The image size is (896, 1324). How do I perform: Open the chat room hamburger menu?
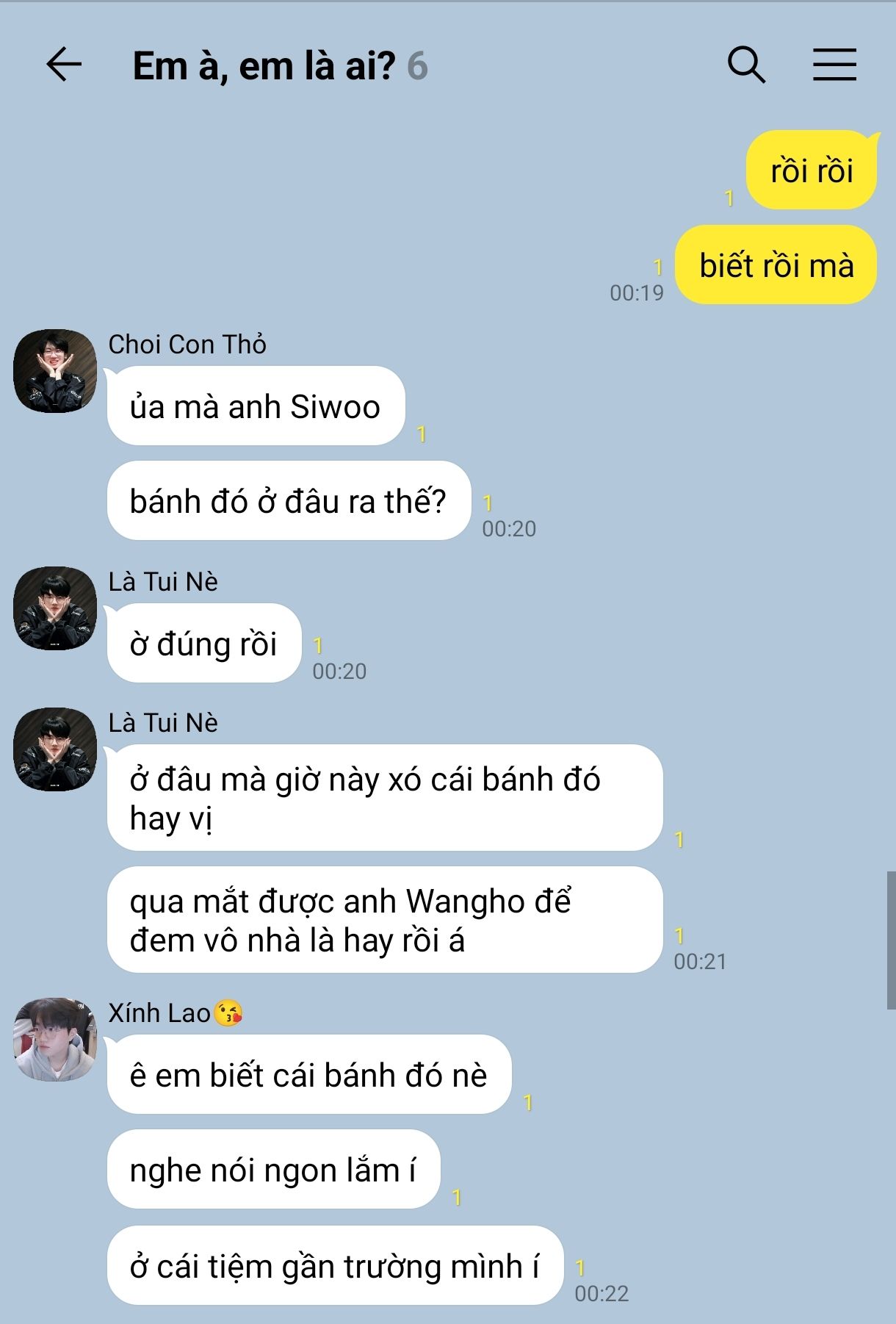[x=834, y=65]
